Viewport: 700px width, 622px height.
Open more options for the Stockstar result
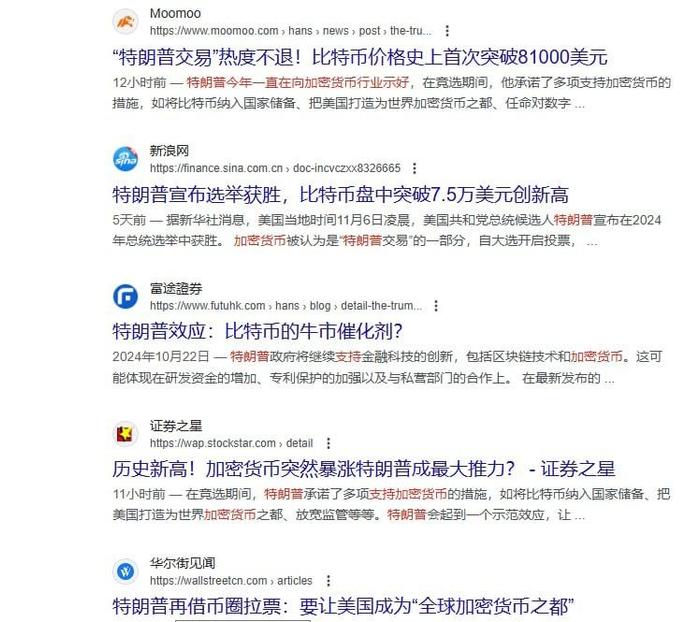[x=327, y=443]
